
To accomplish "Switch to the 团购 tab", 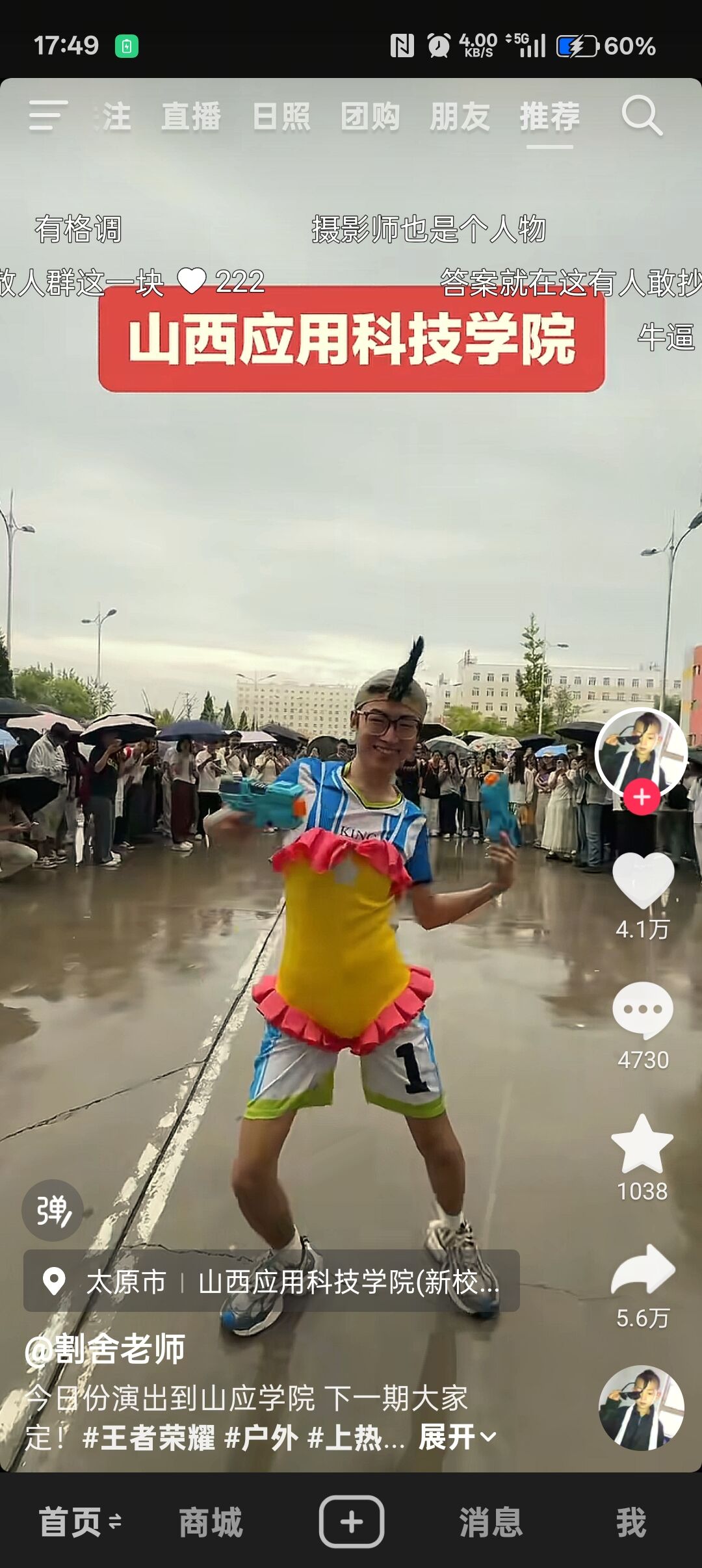I will pyautogui.click(x=370, y=117).
